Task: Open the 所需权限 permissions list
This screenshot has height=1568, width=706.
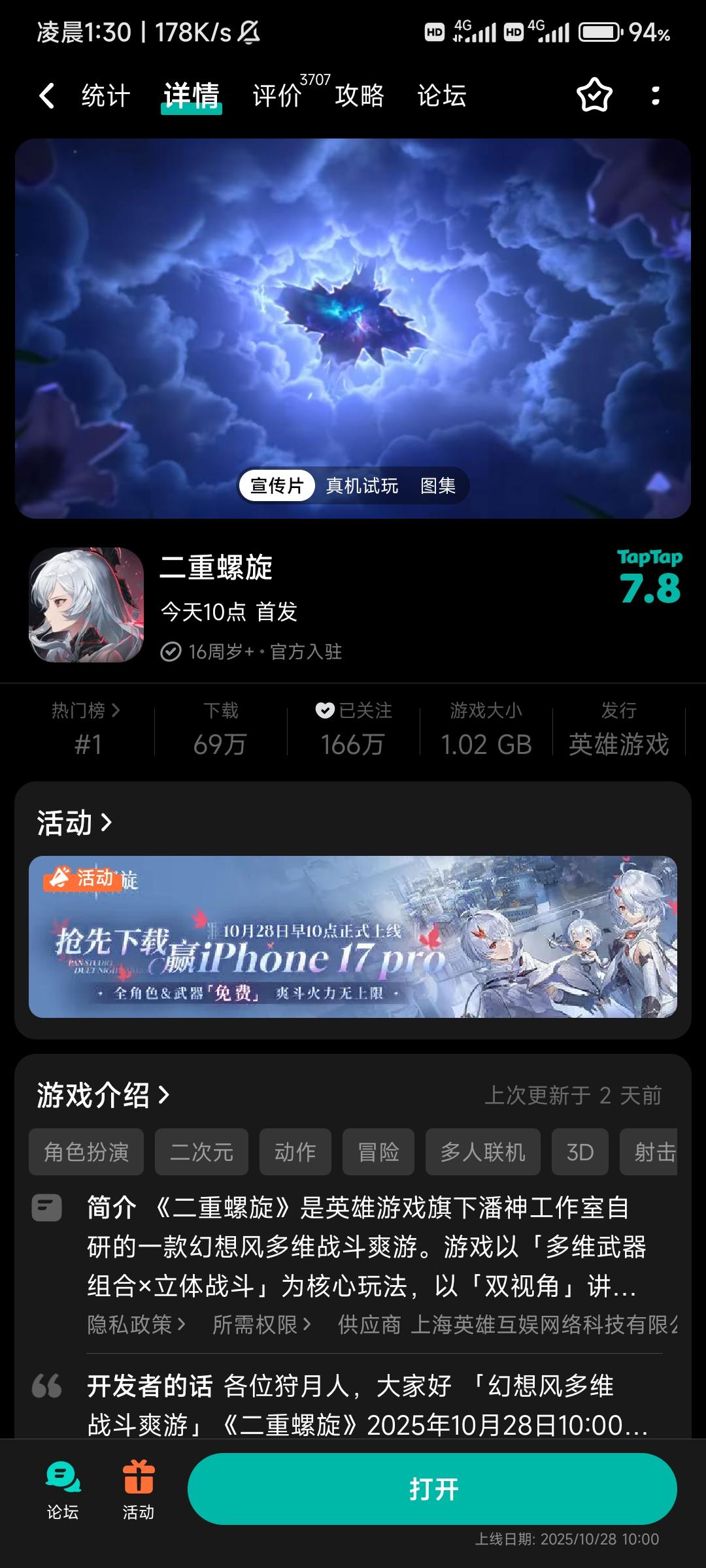Action: (x=260, y=1324)
